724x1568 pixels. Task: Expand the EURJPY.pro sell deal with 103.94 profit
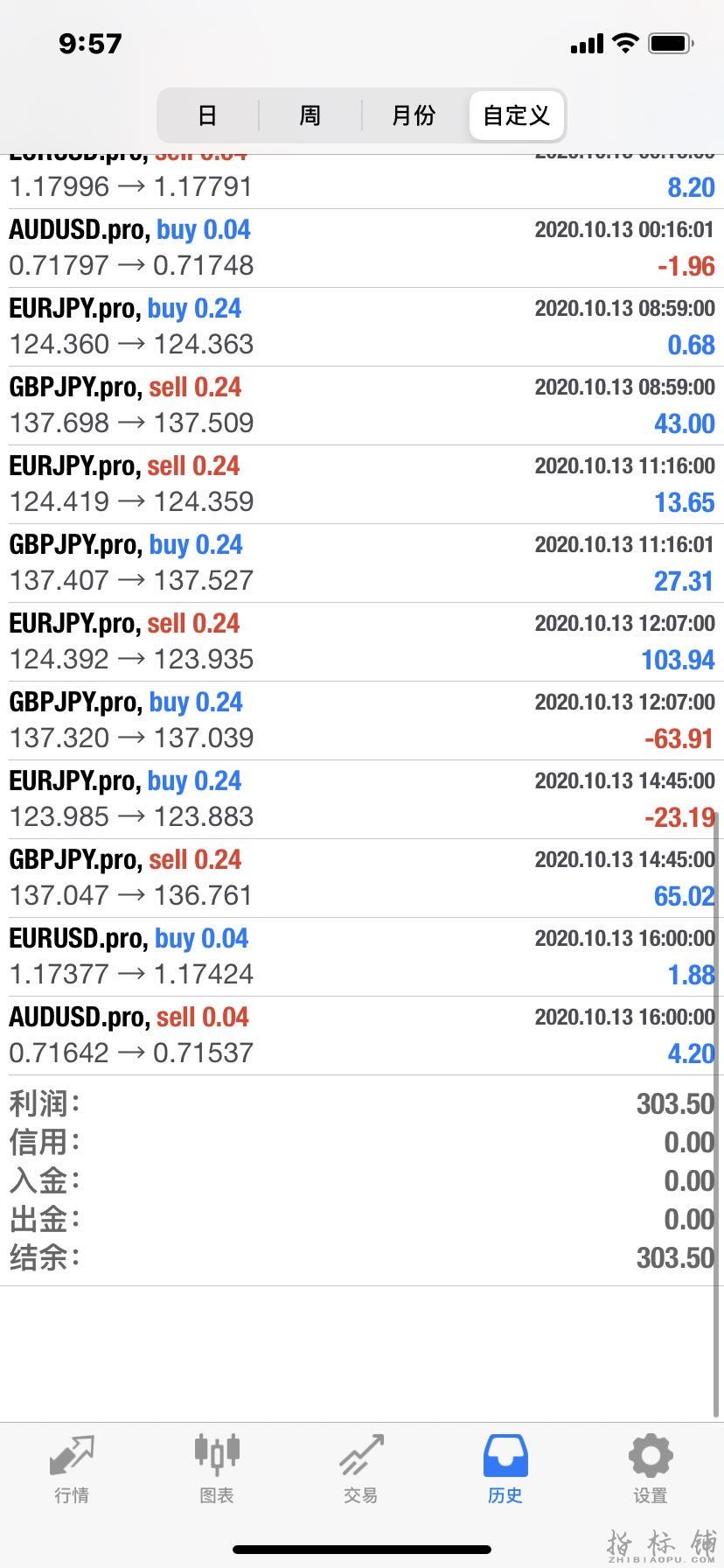click(x=362, y=641)
